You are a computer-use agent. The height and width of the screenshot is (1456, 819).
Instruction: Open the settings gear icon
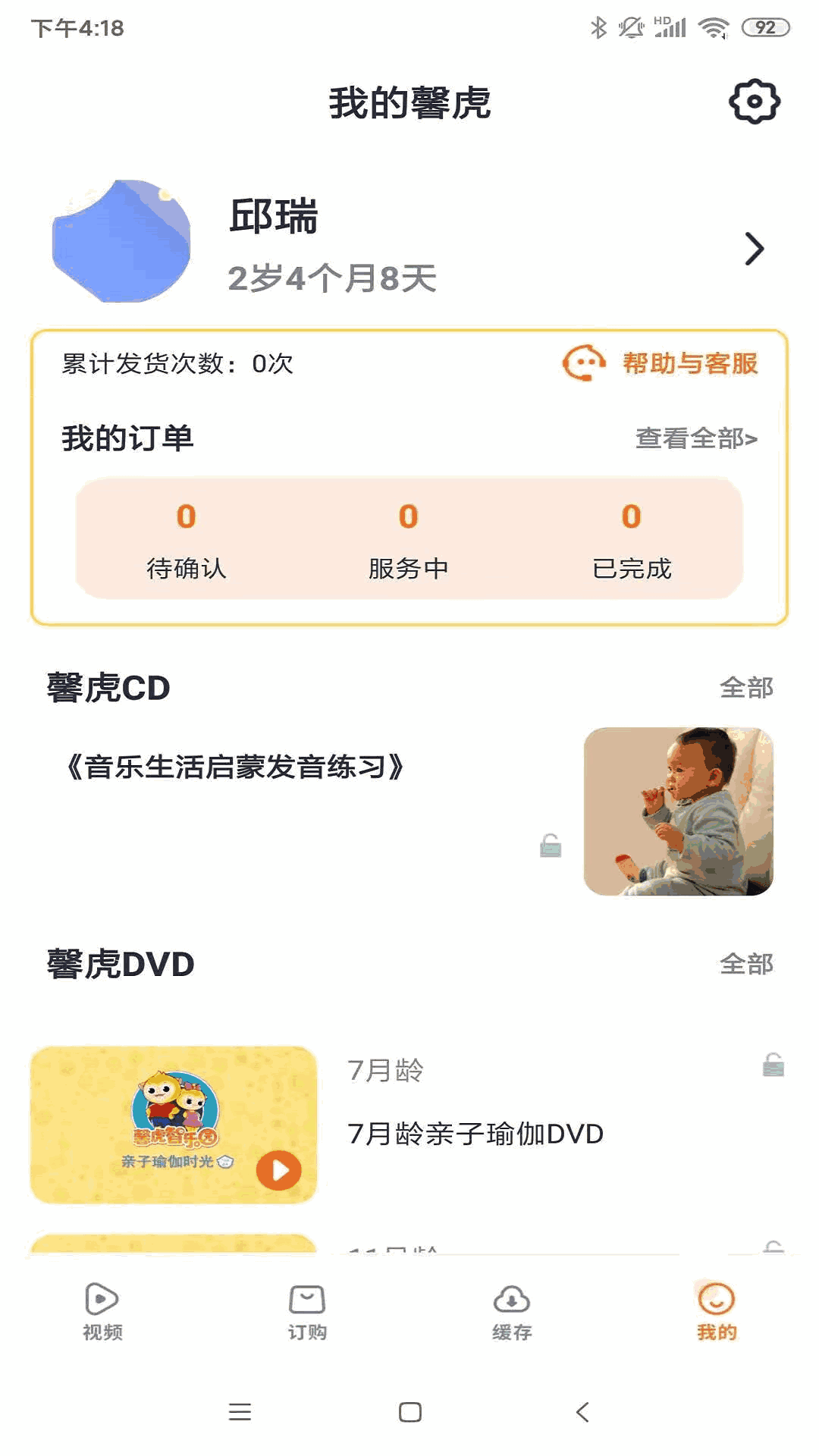[754, 102]
